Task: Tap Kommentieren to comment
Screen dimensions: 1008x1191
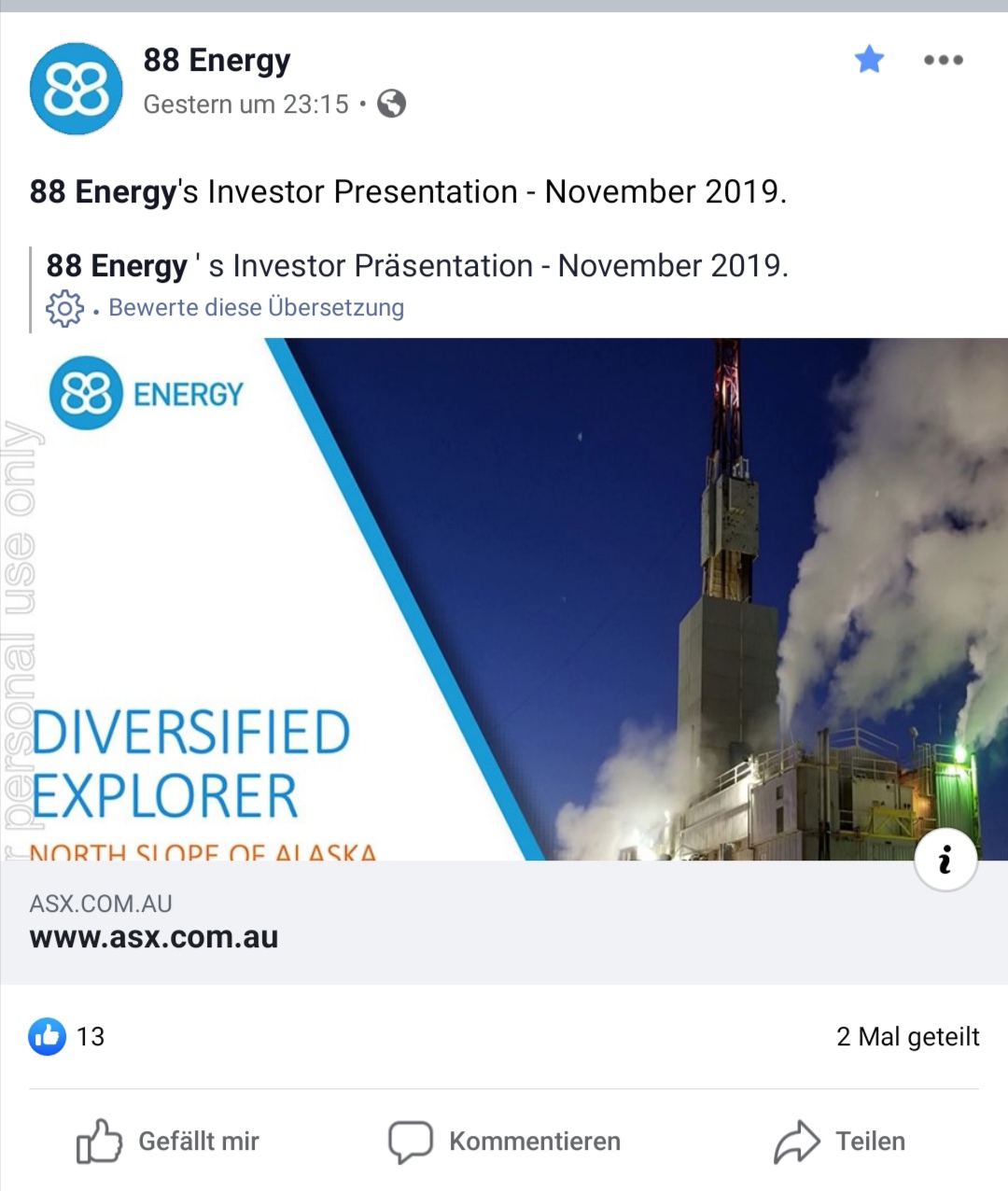Action: 504,1141
